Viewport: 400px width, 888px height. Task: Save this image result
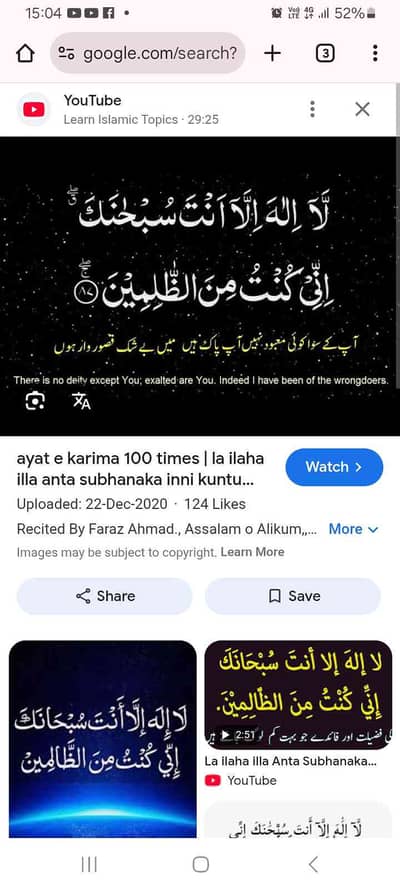293,596
